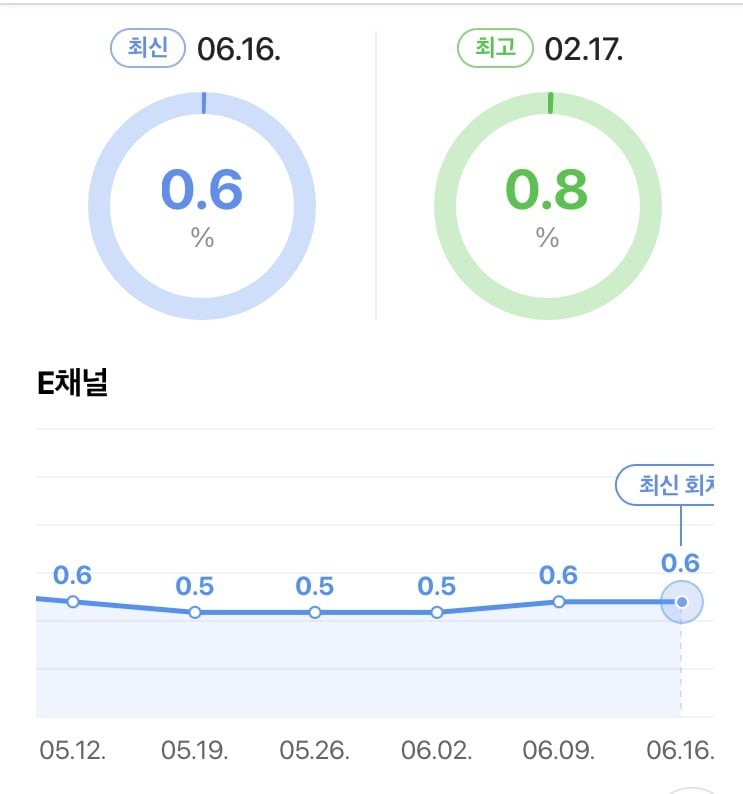This screenshot has height=794, width=743.
Task: Select the 06.16 date label on the axis
Action: [680, 747]
